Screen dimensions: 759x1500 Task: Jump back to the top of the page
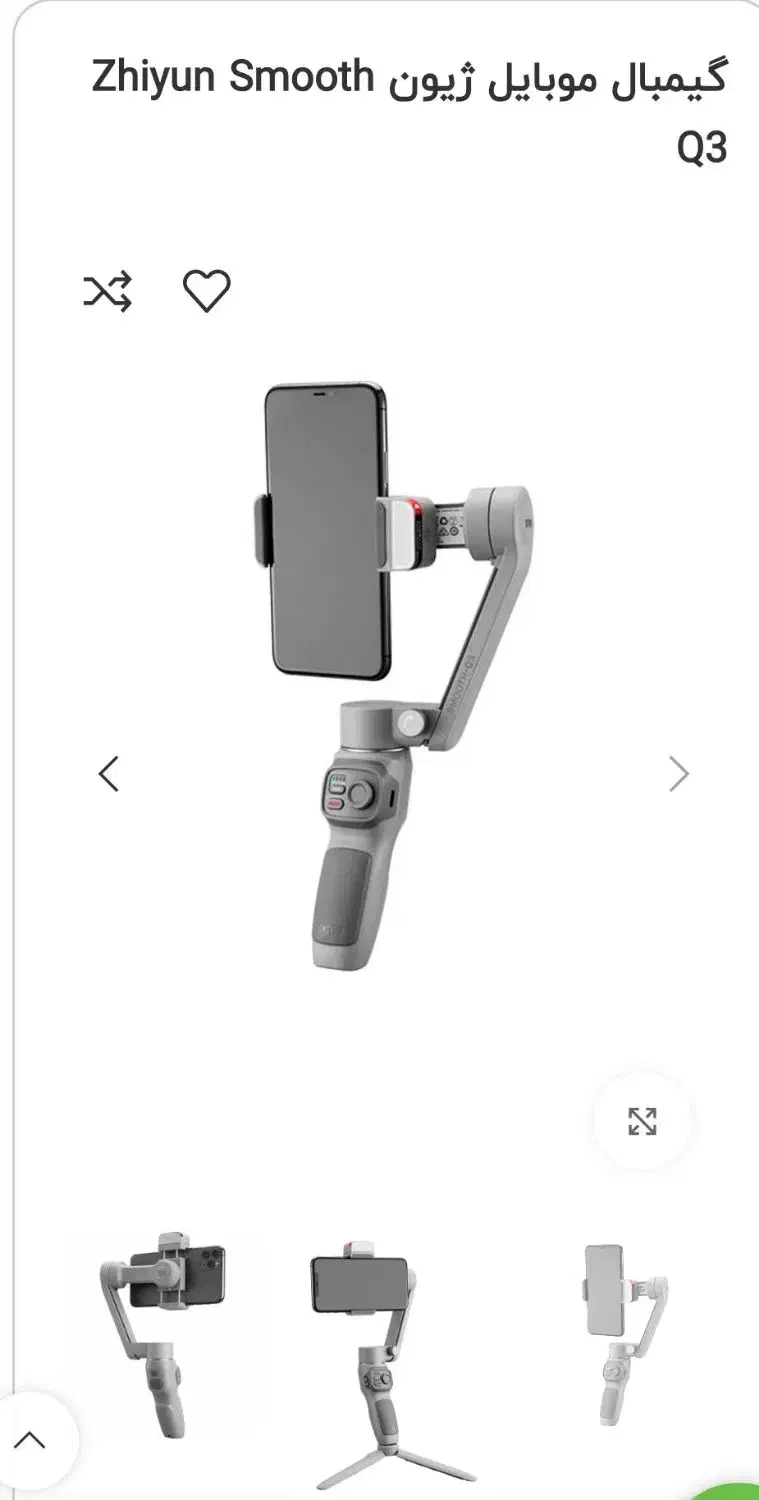pos(31,1441)
